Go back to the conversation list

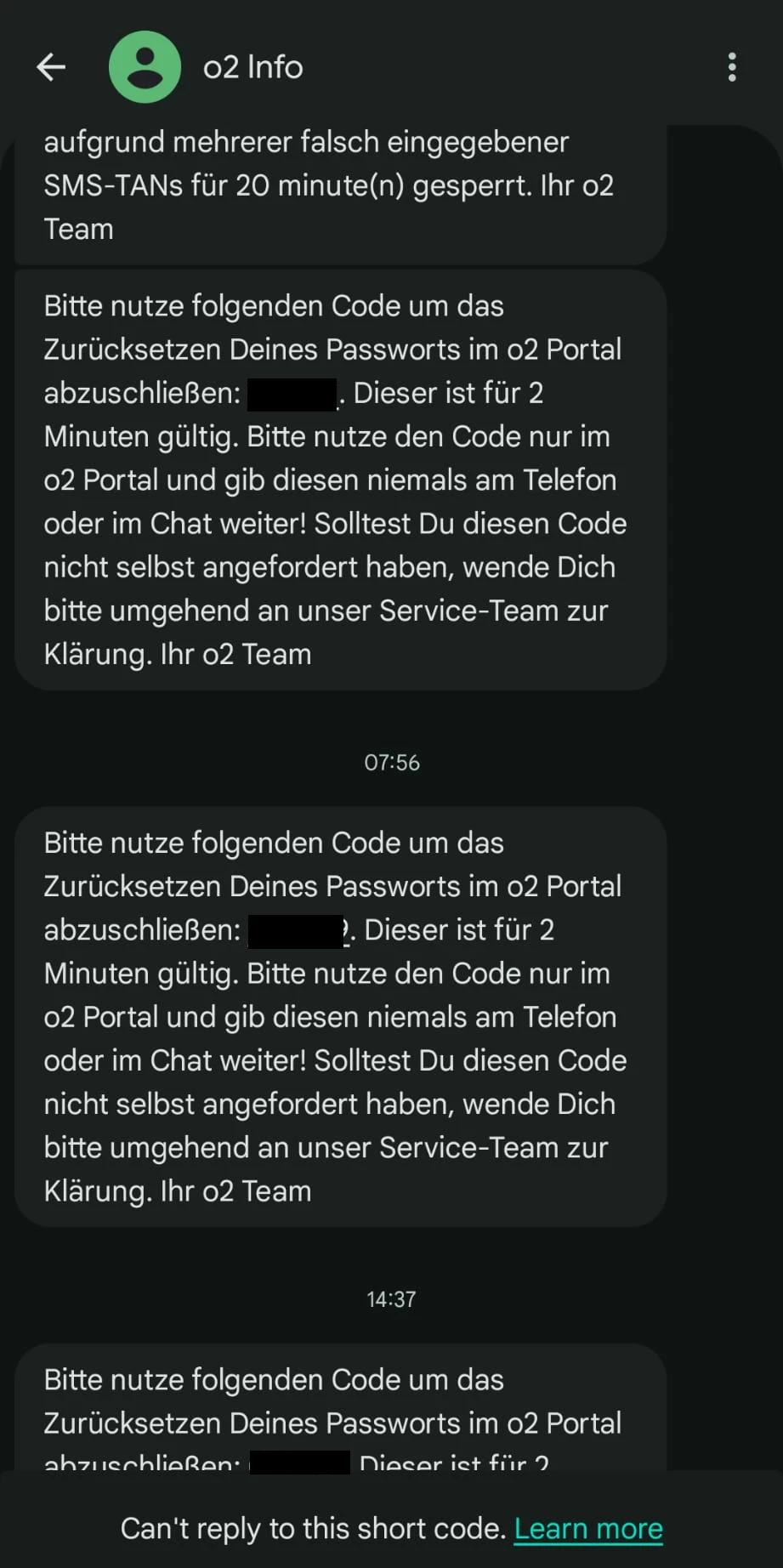pos(51,67)
